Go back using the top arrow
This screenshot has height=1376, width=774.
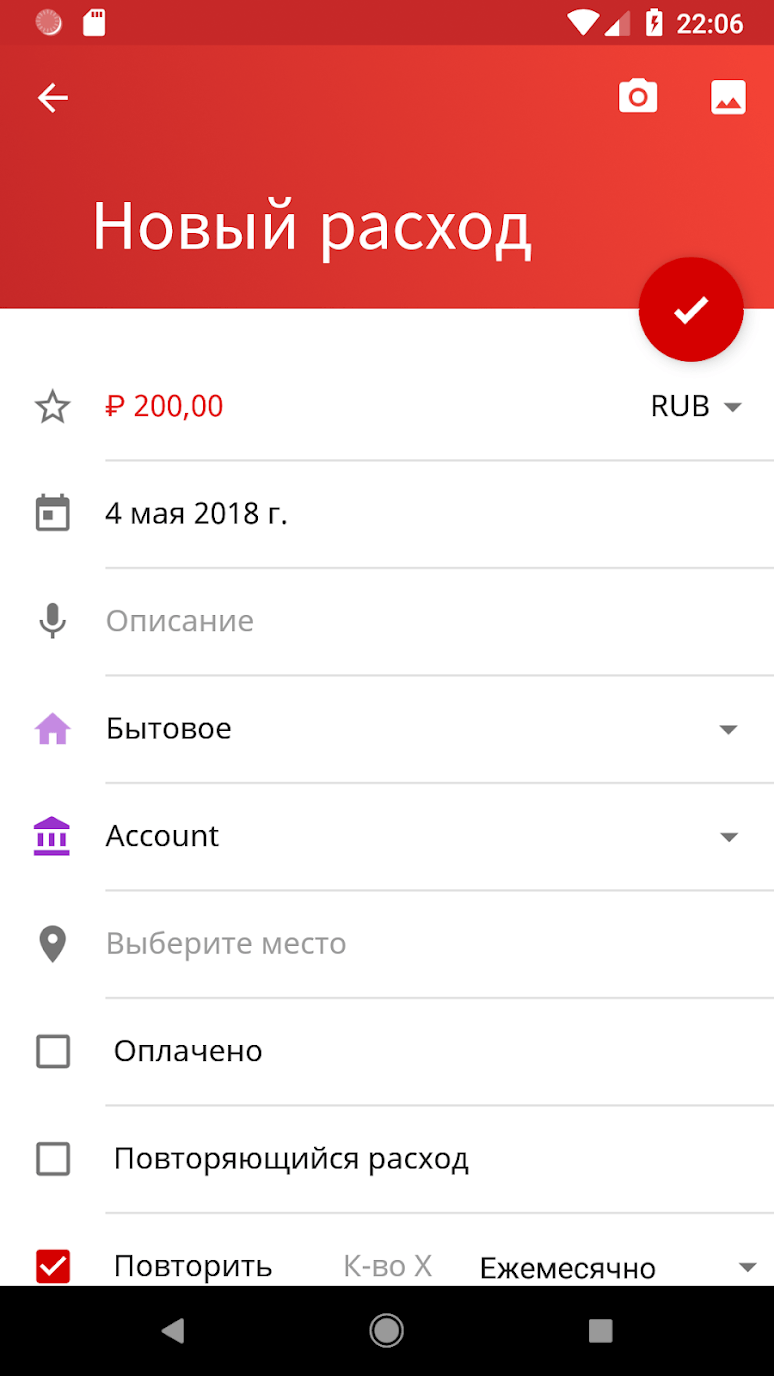click(x=53, y=97)
